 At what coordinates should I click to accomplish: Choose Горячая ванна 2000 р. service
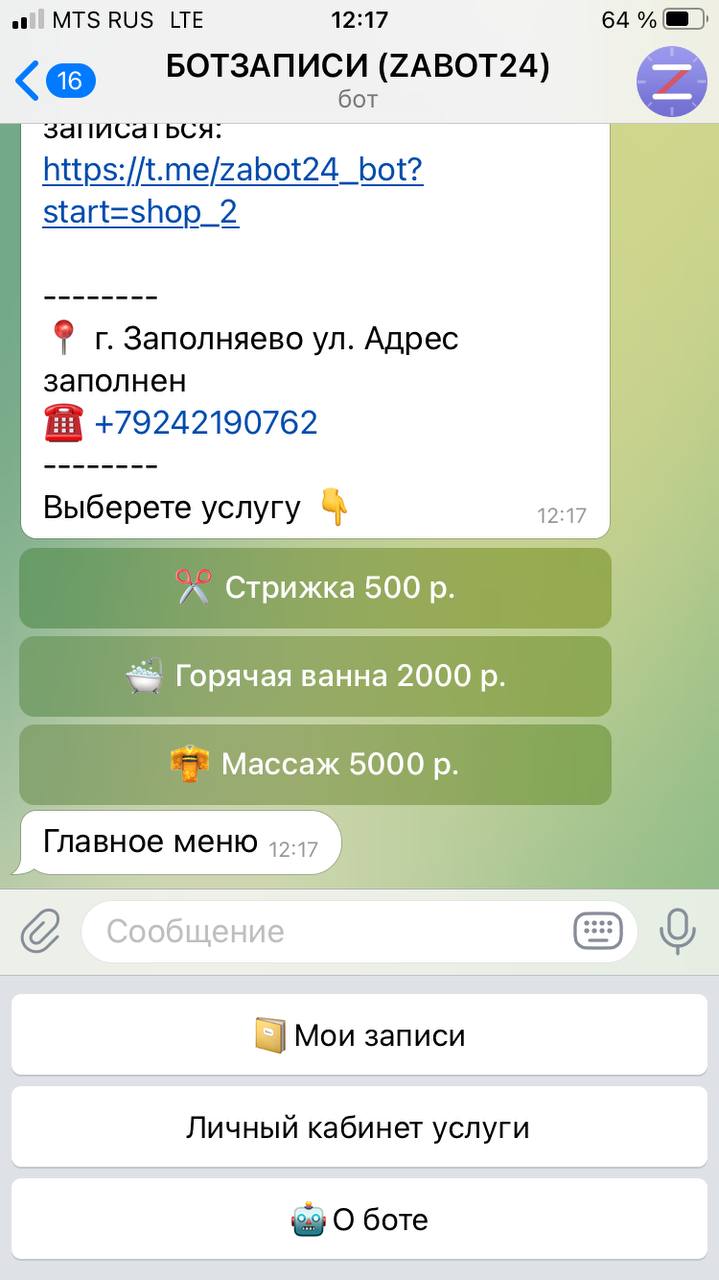tap(315, 677)
